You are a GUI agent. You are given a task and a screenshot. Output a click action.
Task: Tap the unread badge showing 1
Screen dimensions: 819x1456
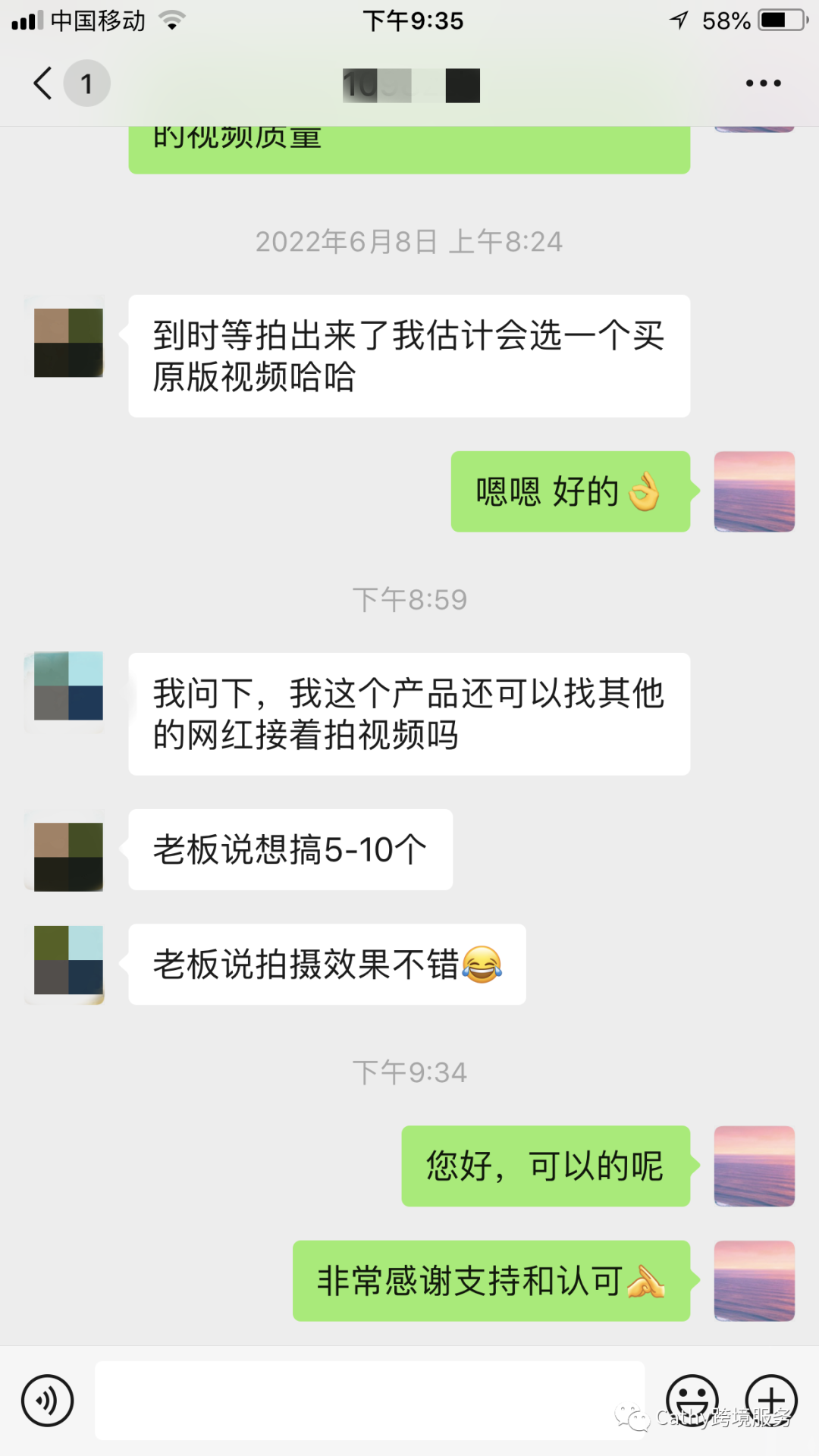pos(87,83)
